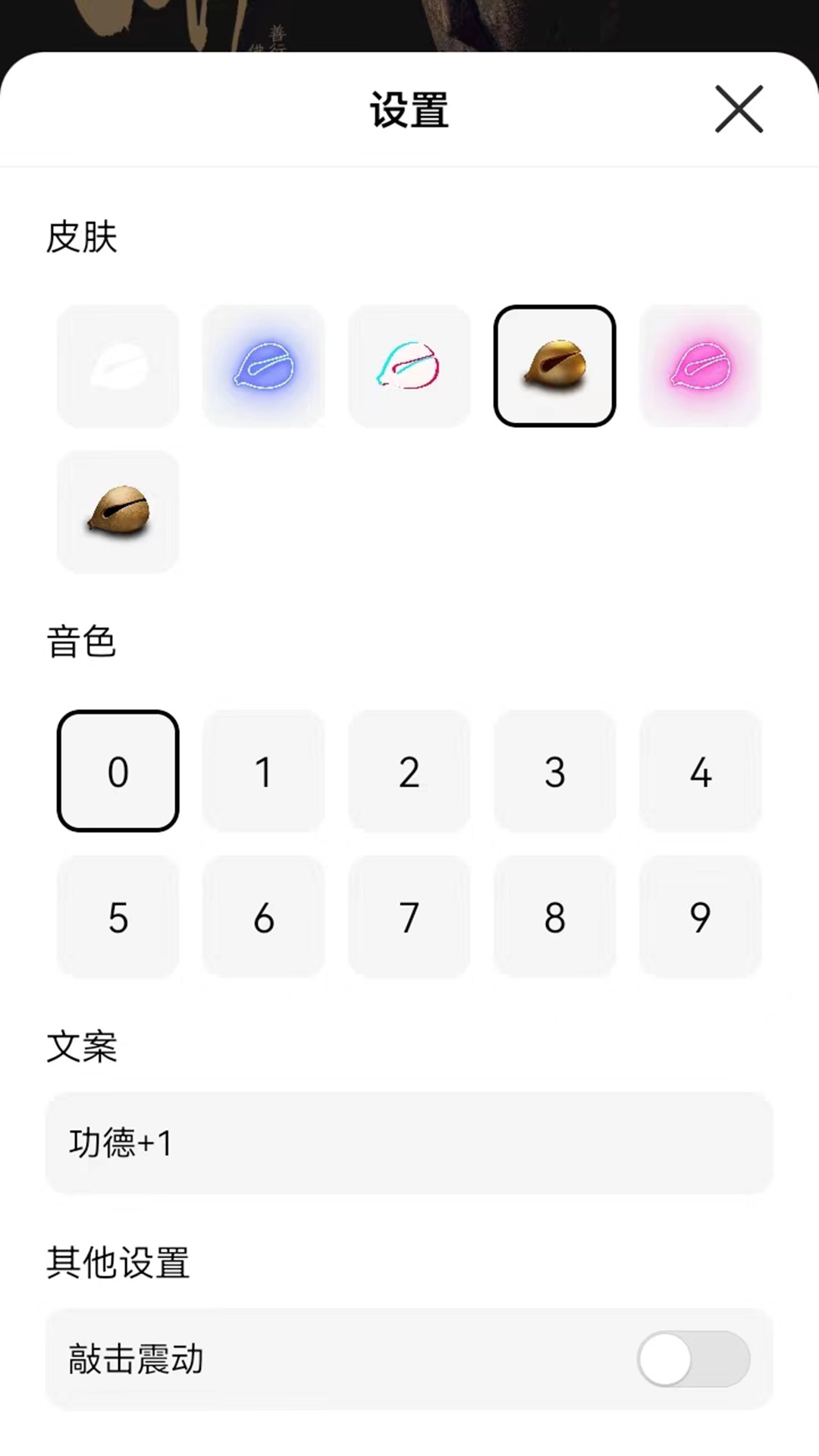Screen dimensions: 819x1456
Task: Pick the pink neon wooden fish skin
Action: 700,366
